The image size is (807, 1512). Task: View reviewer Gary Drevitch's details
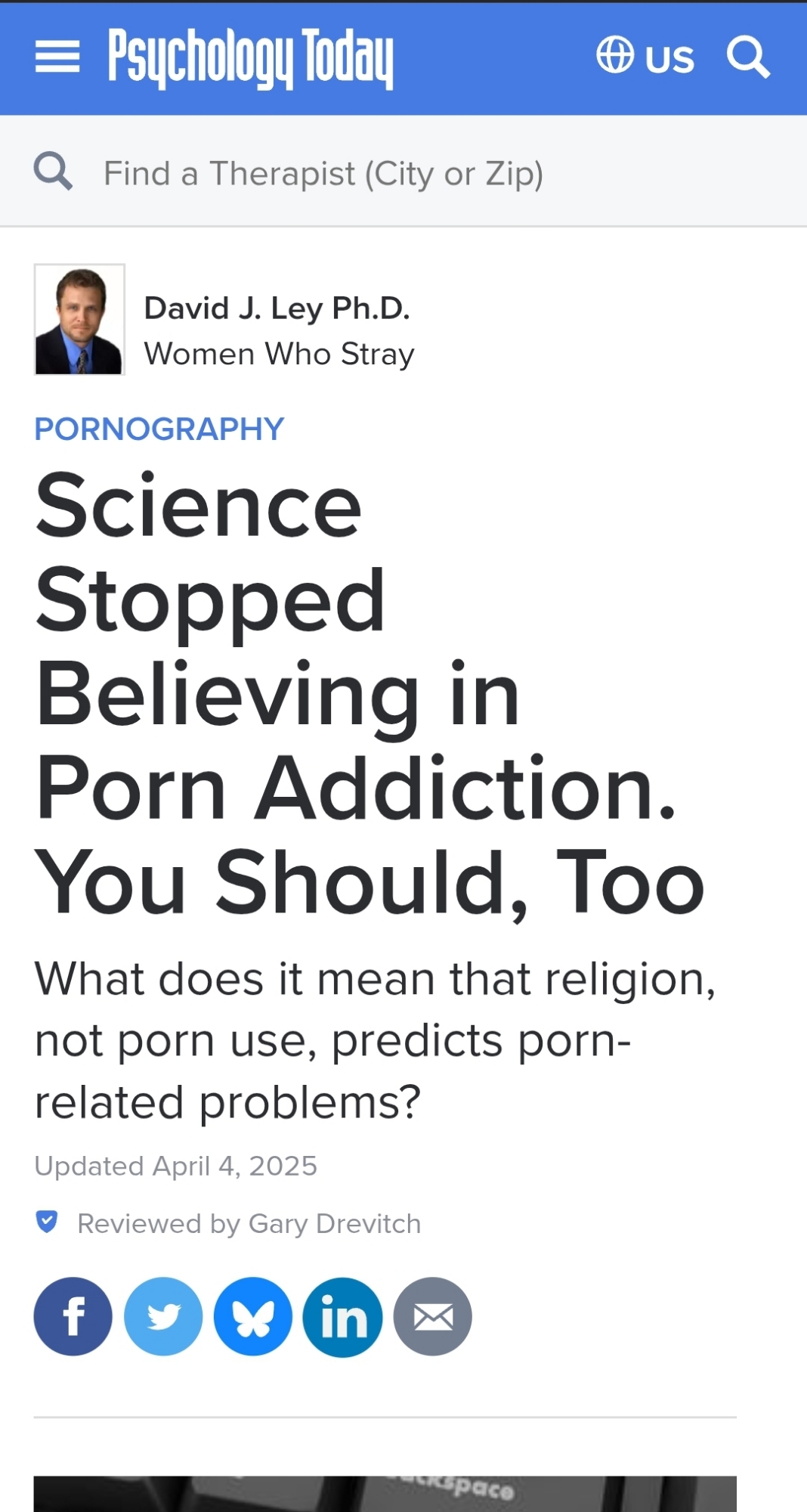[249, 1223]
